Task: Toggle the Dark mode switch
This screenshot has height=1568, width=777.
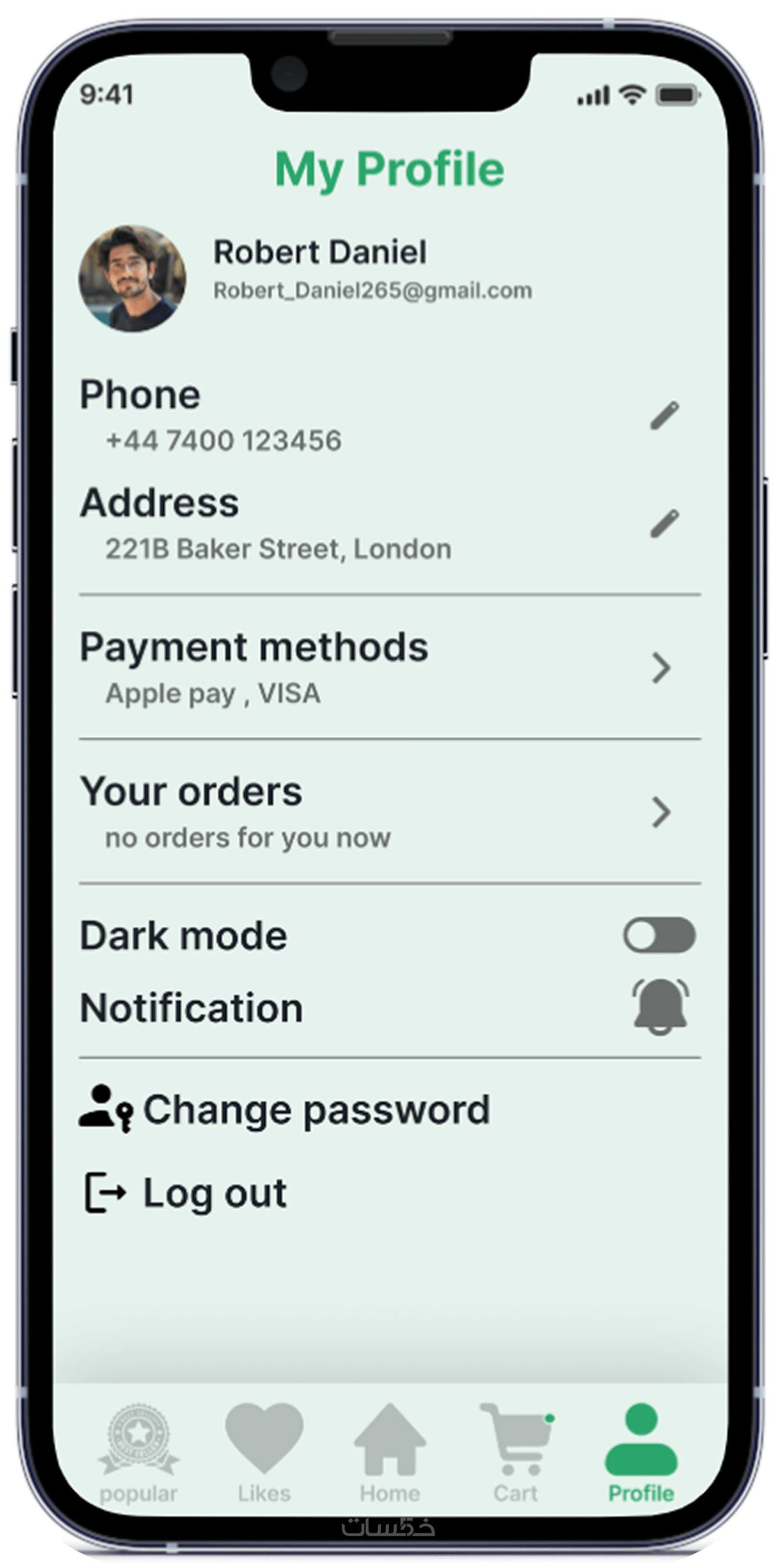Action: [659, 935]
